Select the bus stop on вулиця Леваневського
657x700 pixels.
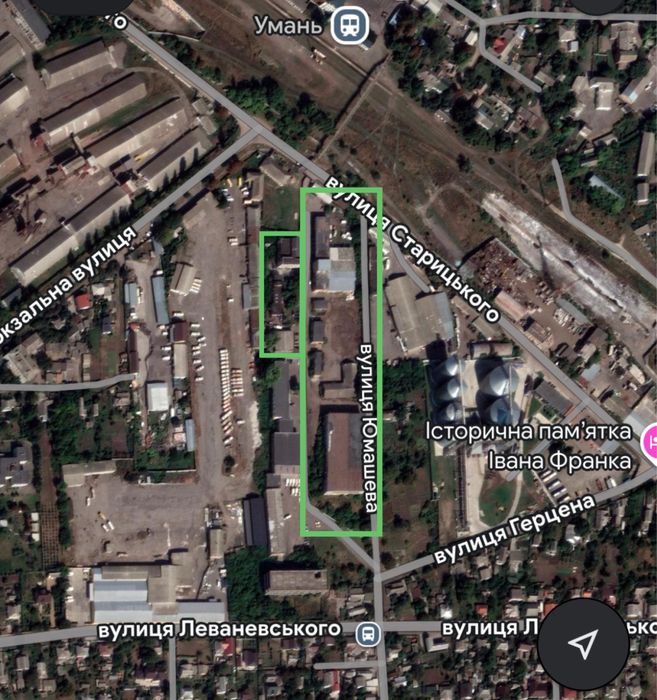(368, 632)
